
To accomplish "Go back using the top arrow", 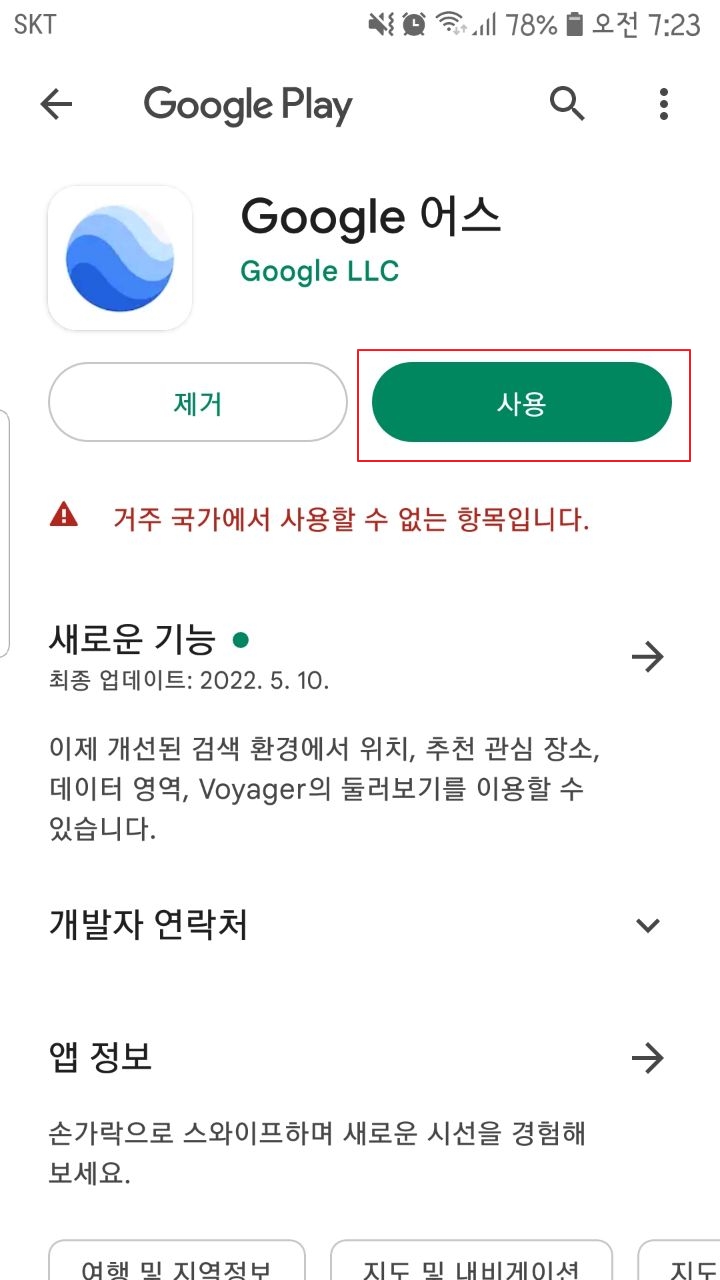I will [x=56, y=104].
